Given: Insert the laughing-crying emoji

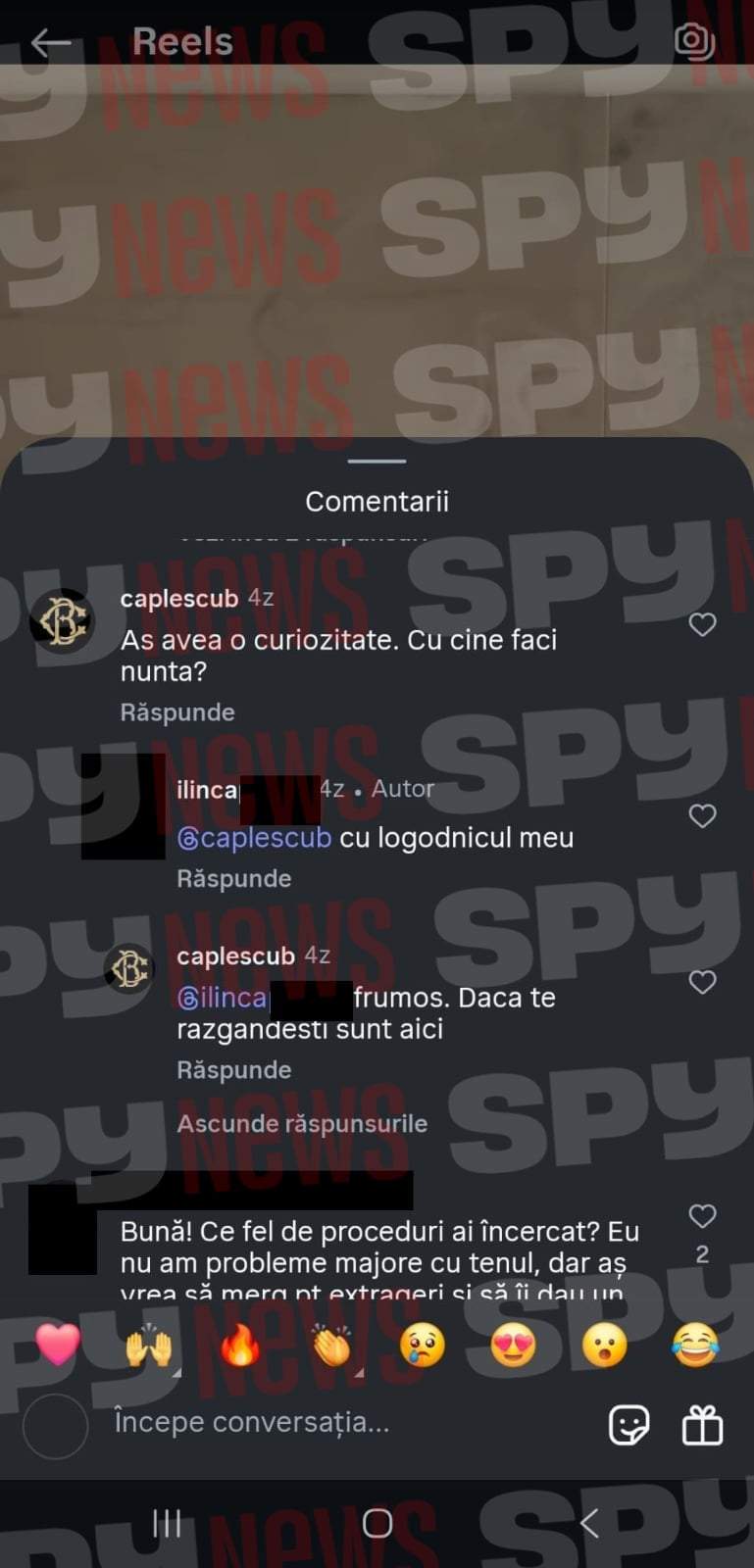Looking at the screenshot, I should 694,1346.
